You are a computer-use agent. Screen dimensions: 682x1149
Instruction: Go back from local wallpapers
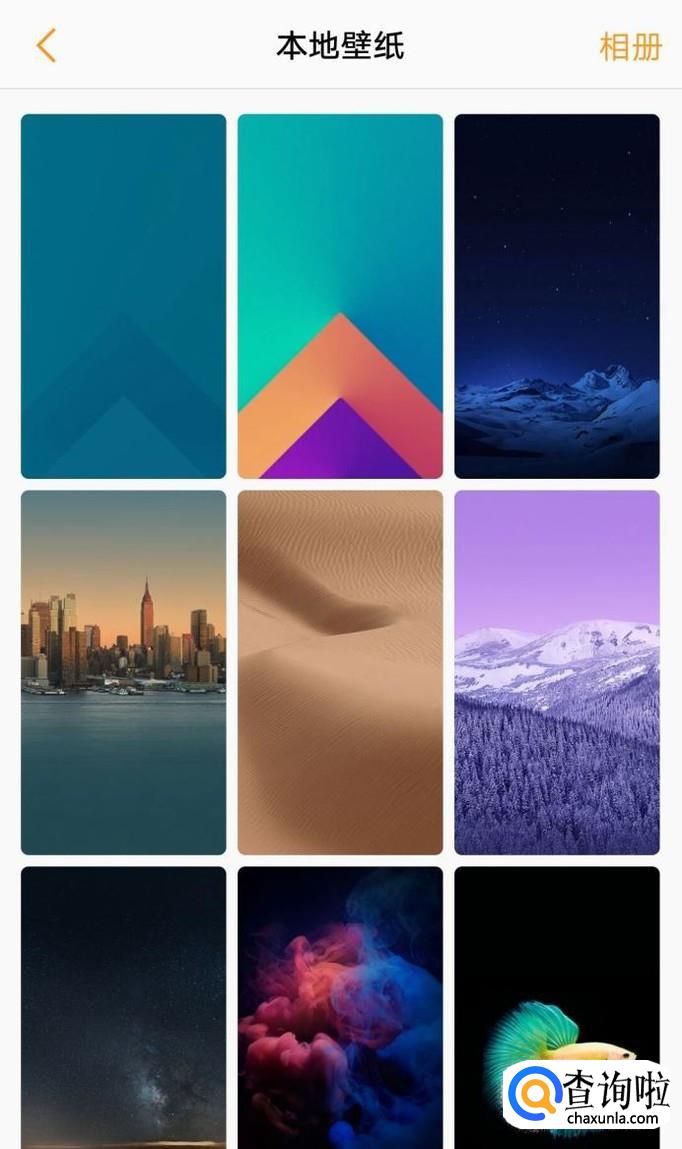click(46, 46)
